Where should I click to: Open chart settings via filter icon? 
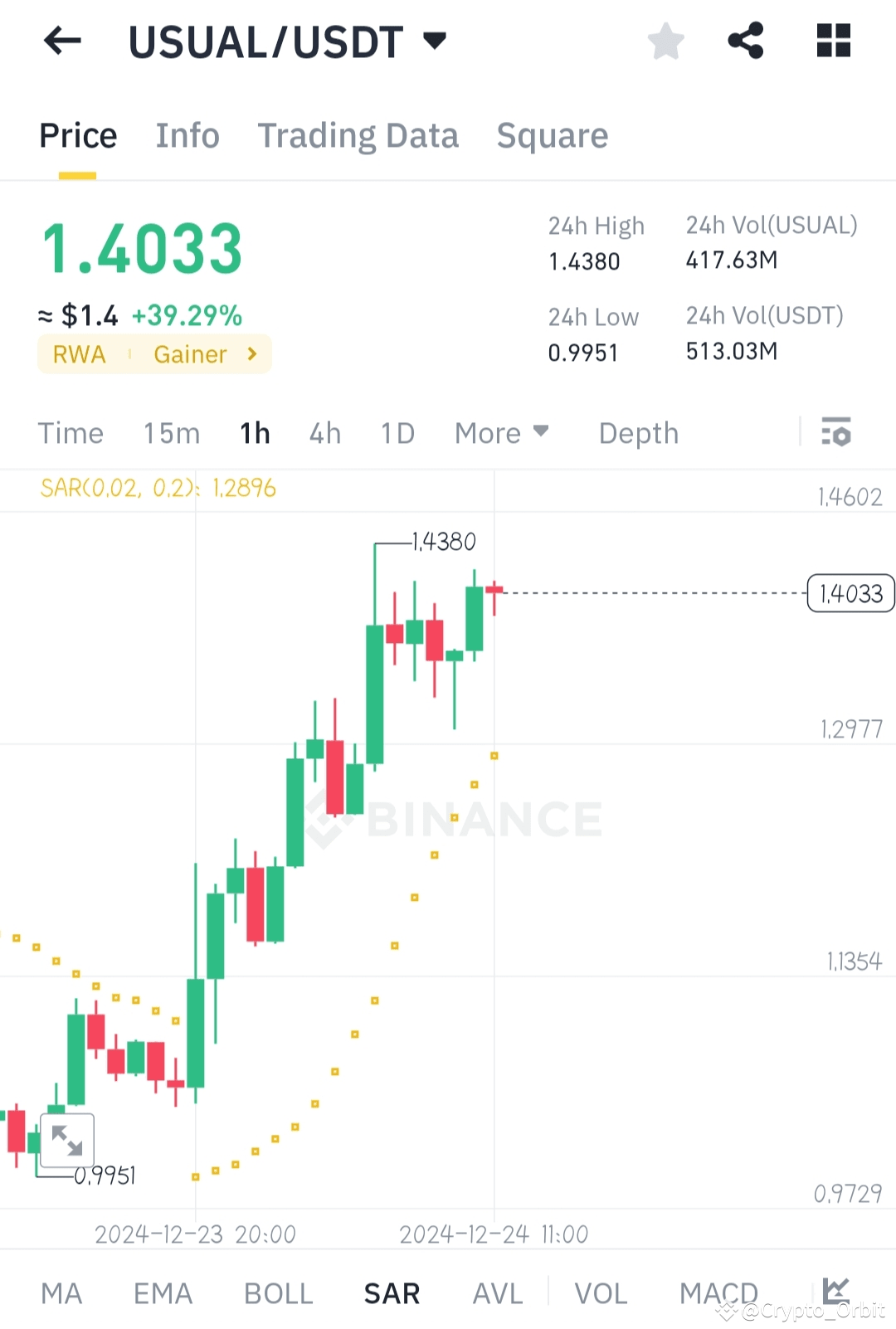tap(836, 432)
